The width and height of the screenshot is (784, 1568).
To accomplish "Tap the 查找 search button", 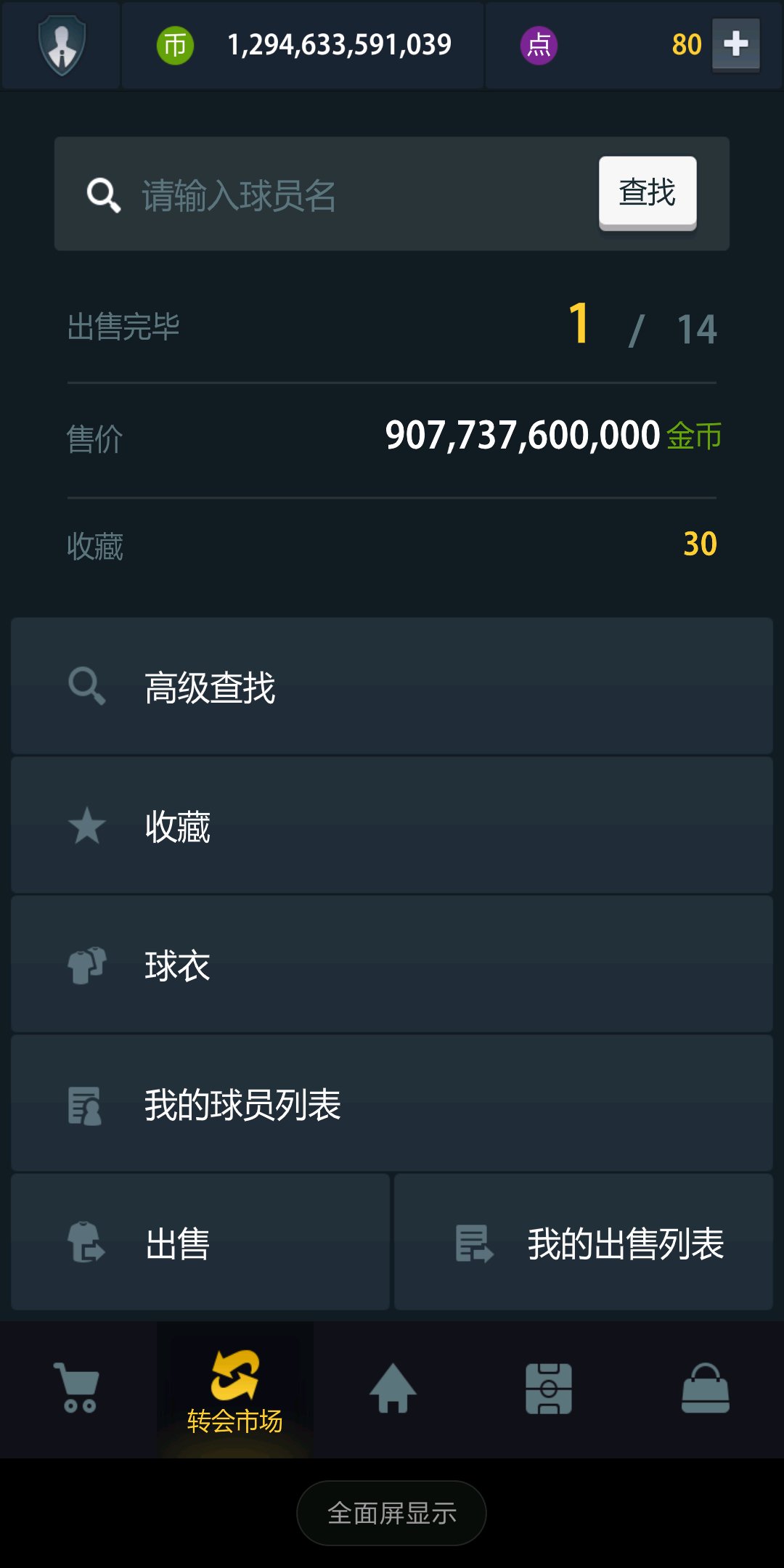I will click(x=648, y=193).
